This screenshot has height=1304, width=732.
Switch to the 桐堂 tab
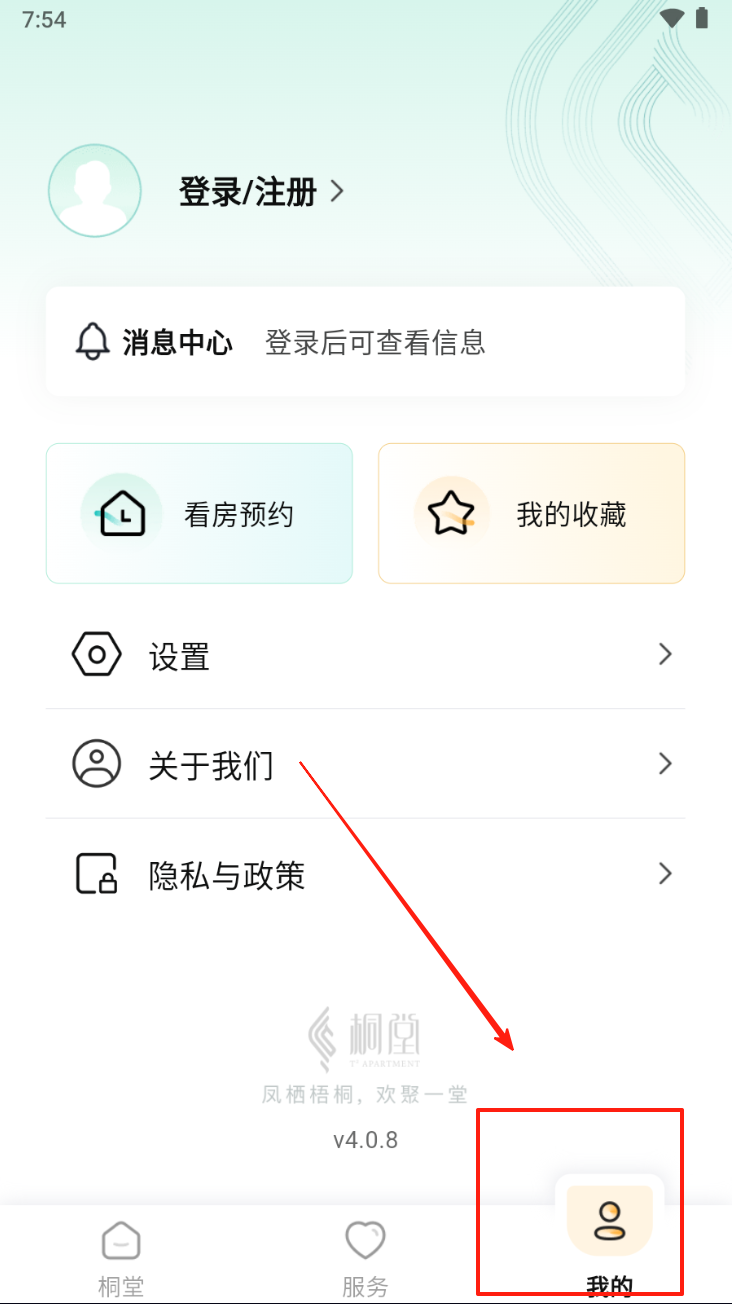tap(121, 1258)
